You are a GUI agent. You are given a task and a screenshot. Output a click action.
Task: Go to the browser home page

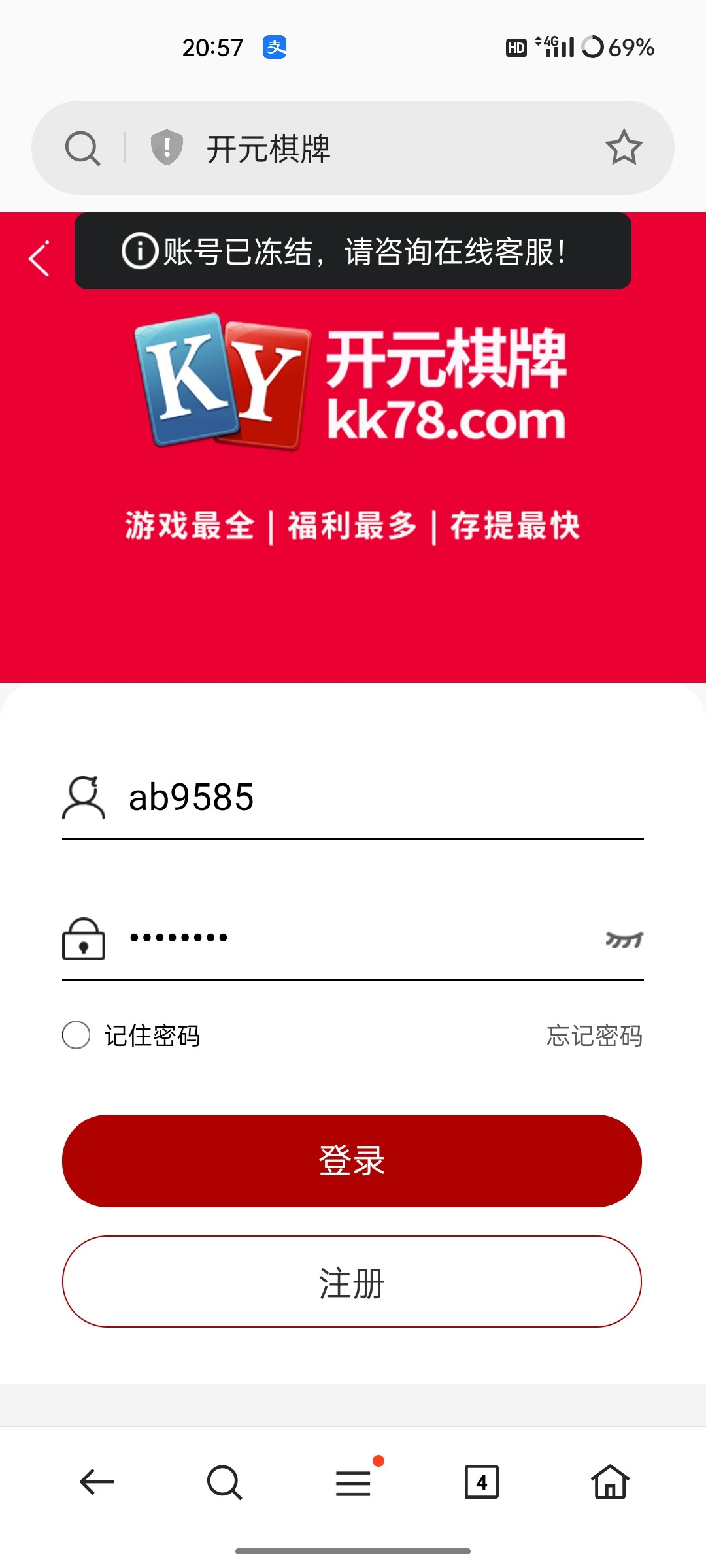click(610, 1482)
